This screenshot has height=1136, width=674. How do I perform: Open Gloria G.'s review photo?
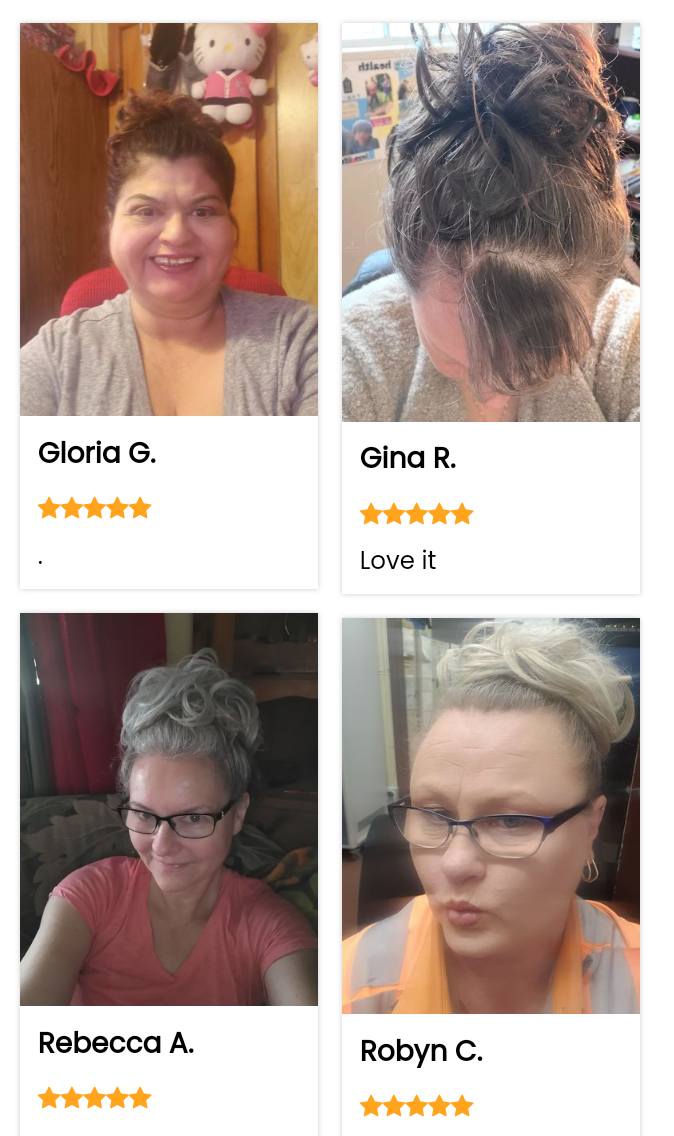169,219
